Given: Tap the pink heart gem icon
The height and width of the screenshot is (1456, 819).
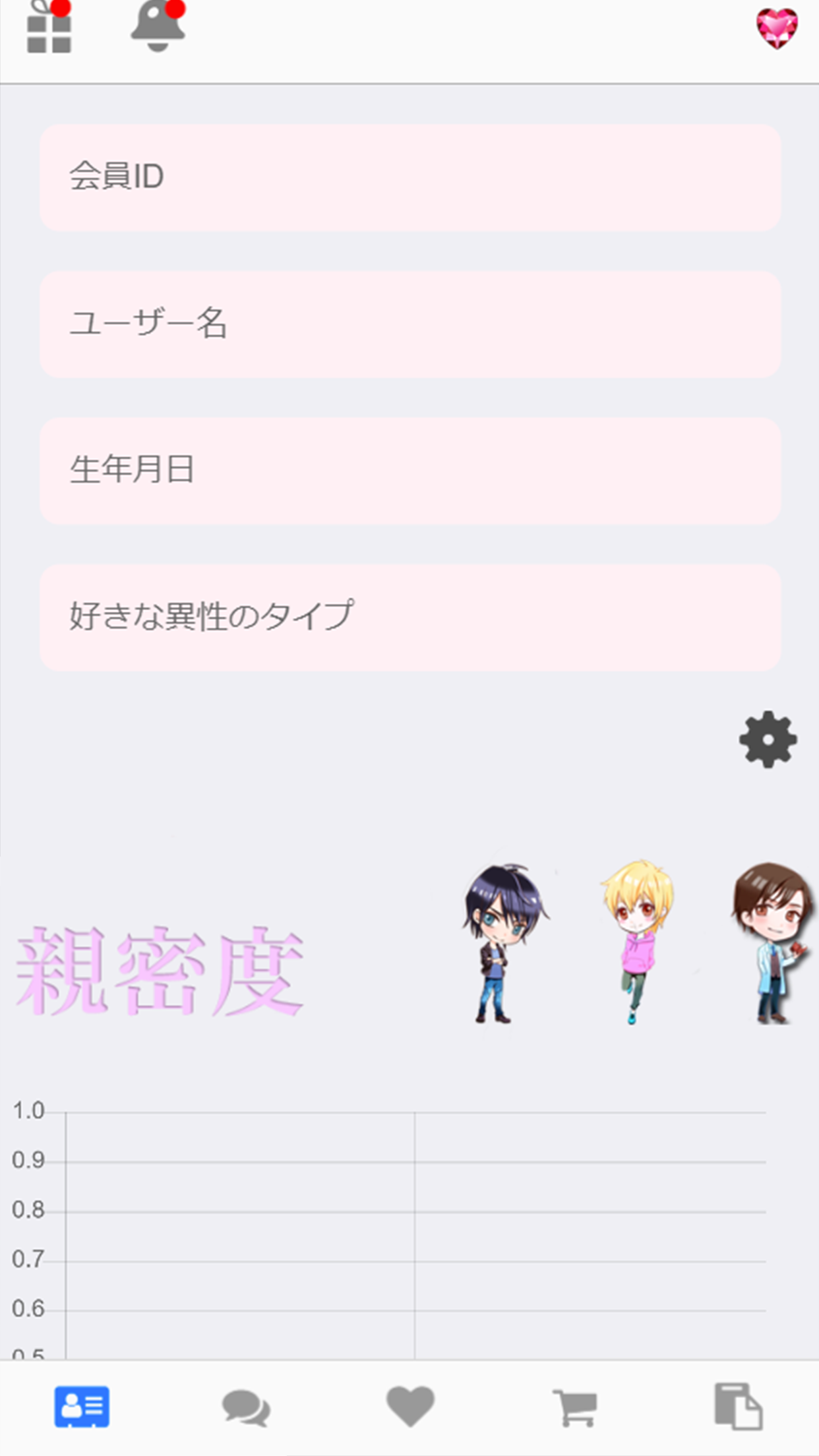Looking at the screenshot, I should tap(777, 28).
